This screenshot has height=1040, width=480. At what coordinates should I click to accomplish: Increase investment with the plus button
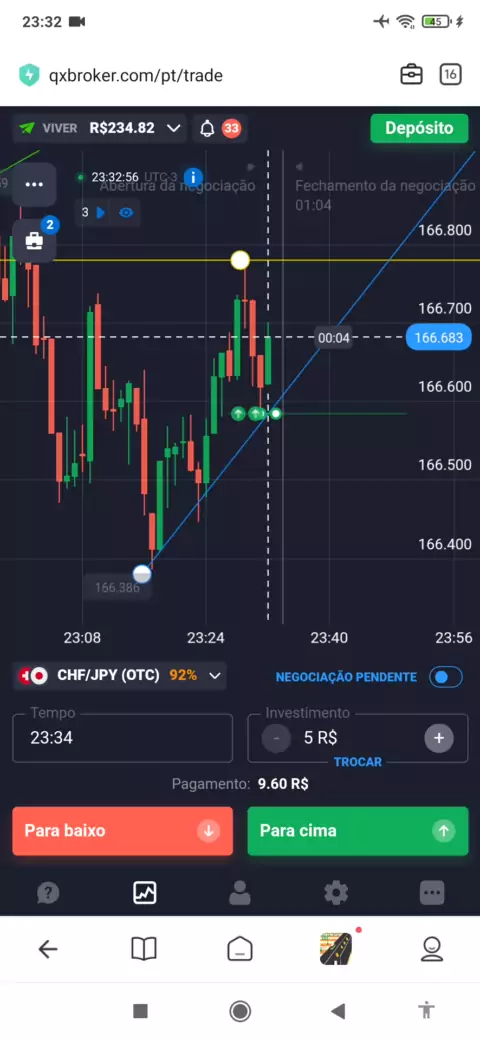[x=439, y=738]
